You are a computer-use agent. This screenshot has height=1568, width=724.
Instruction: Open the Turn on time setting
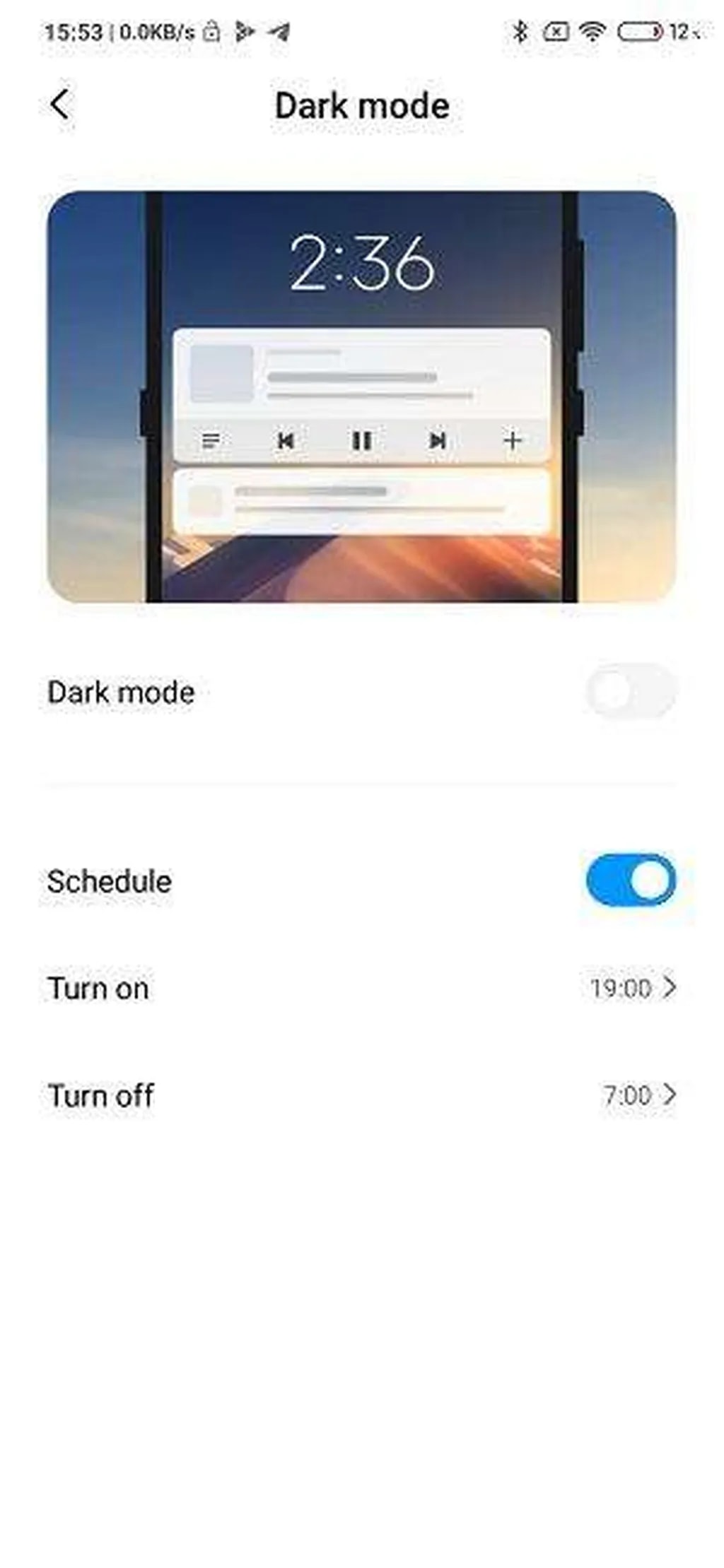(361, 988)
